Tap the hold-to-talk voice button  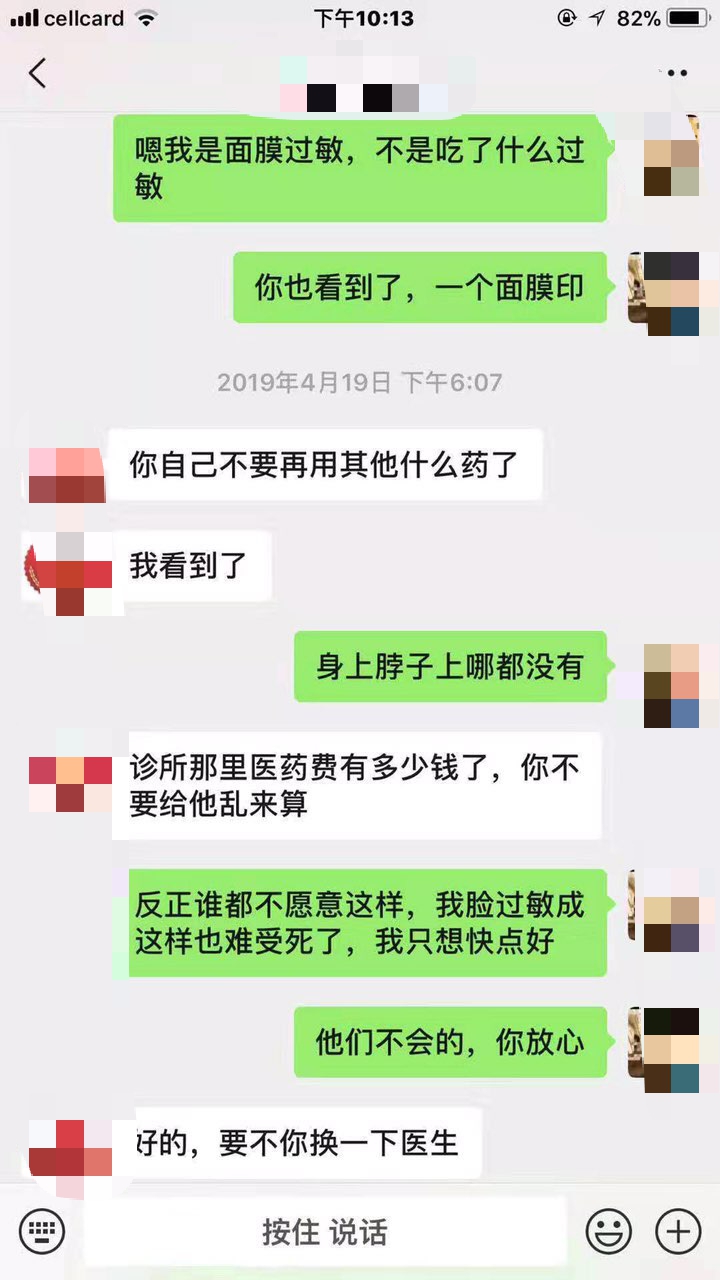[x=324, y=1231]
